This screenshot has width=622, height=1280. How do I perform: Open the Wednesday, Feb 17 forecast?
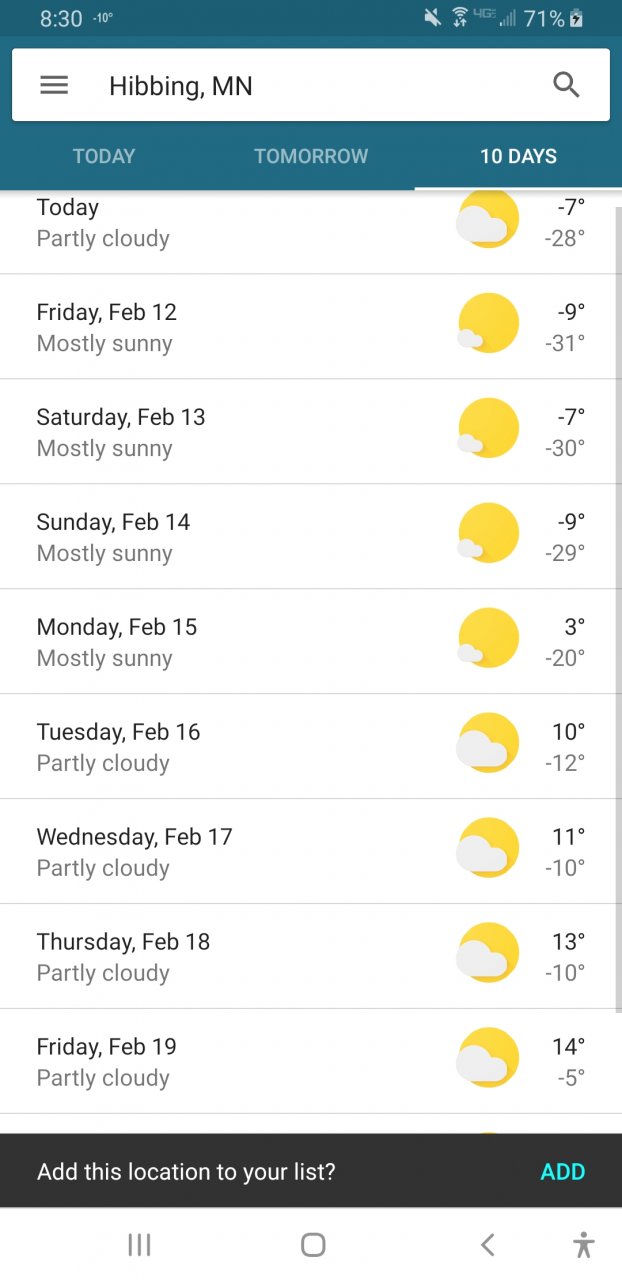click(x=300, y=852)
